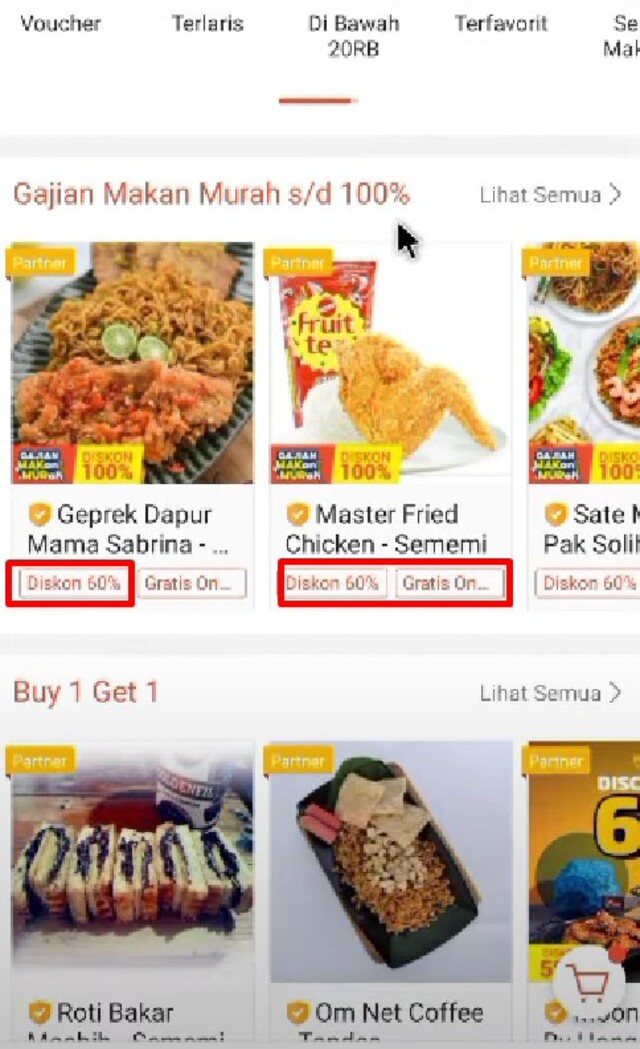Switch to the Terfavorit tab
The image size is (640, 1049).
501,23
